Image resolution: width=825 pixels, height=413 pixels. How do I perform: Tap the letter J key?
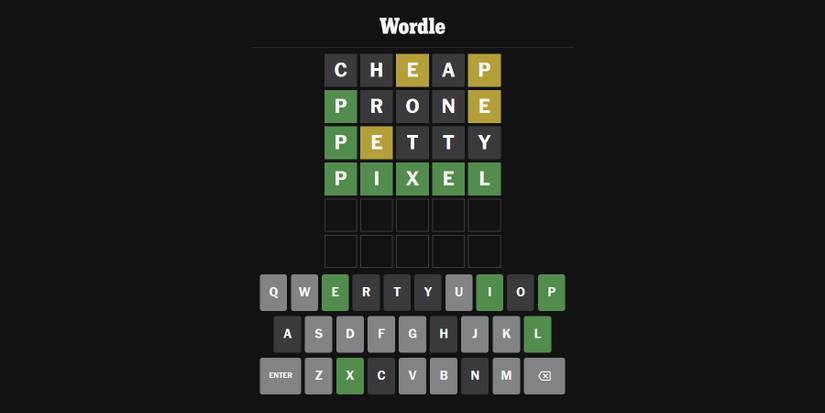(x=475, y=334)
